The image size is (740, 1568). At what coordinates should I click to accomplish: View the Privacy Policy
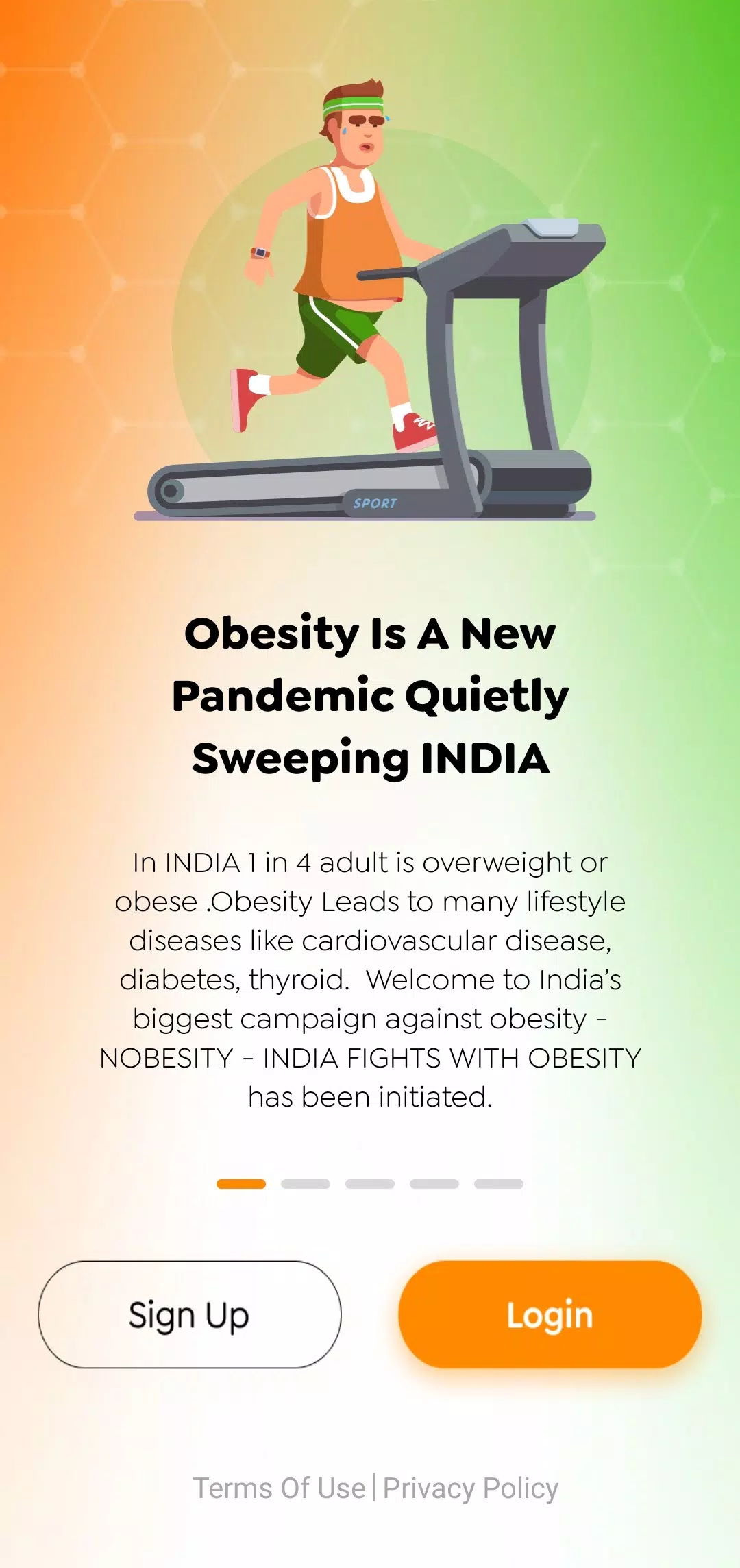[x=471, y=1488]
